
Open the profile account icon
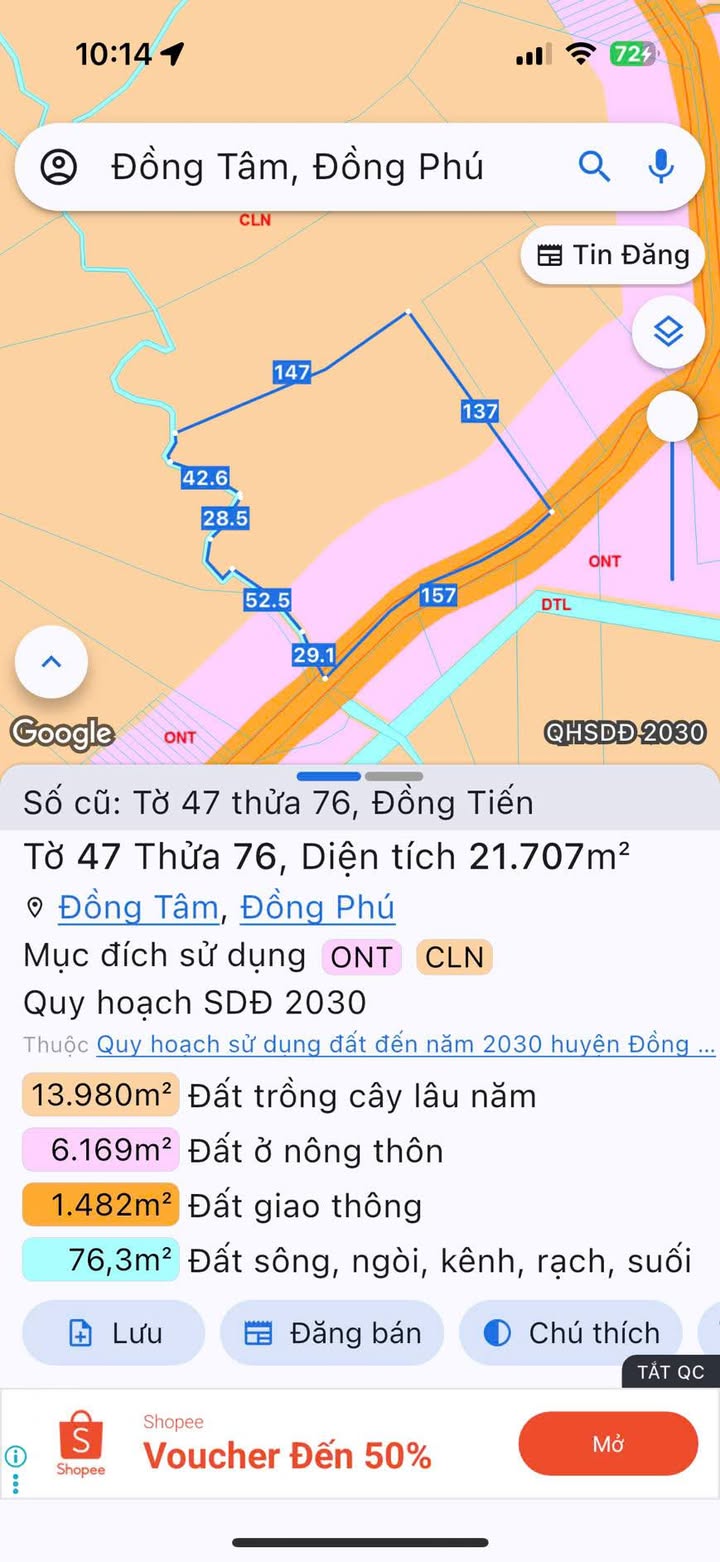(59, 167)
